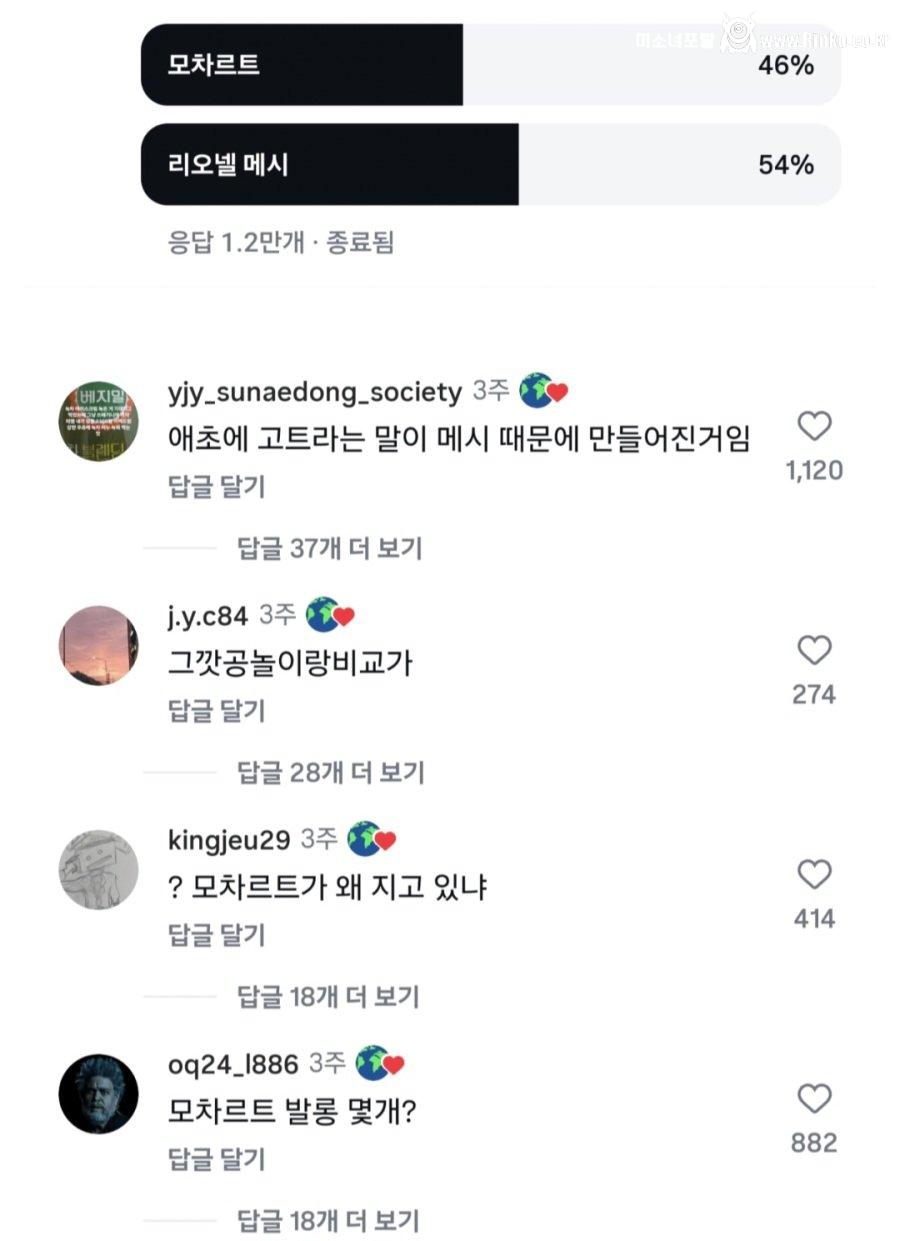The width and height of the screenshot is (900, 1241).
Task: Expand 18 replies under kingjeu29's comment
Action: pos(326,997)
